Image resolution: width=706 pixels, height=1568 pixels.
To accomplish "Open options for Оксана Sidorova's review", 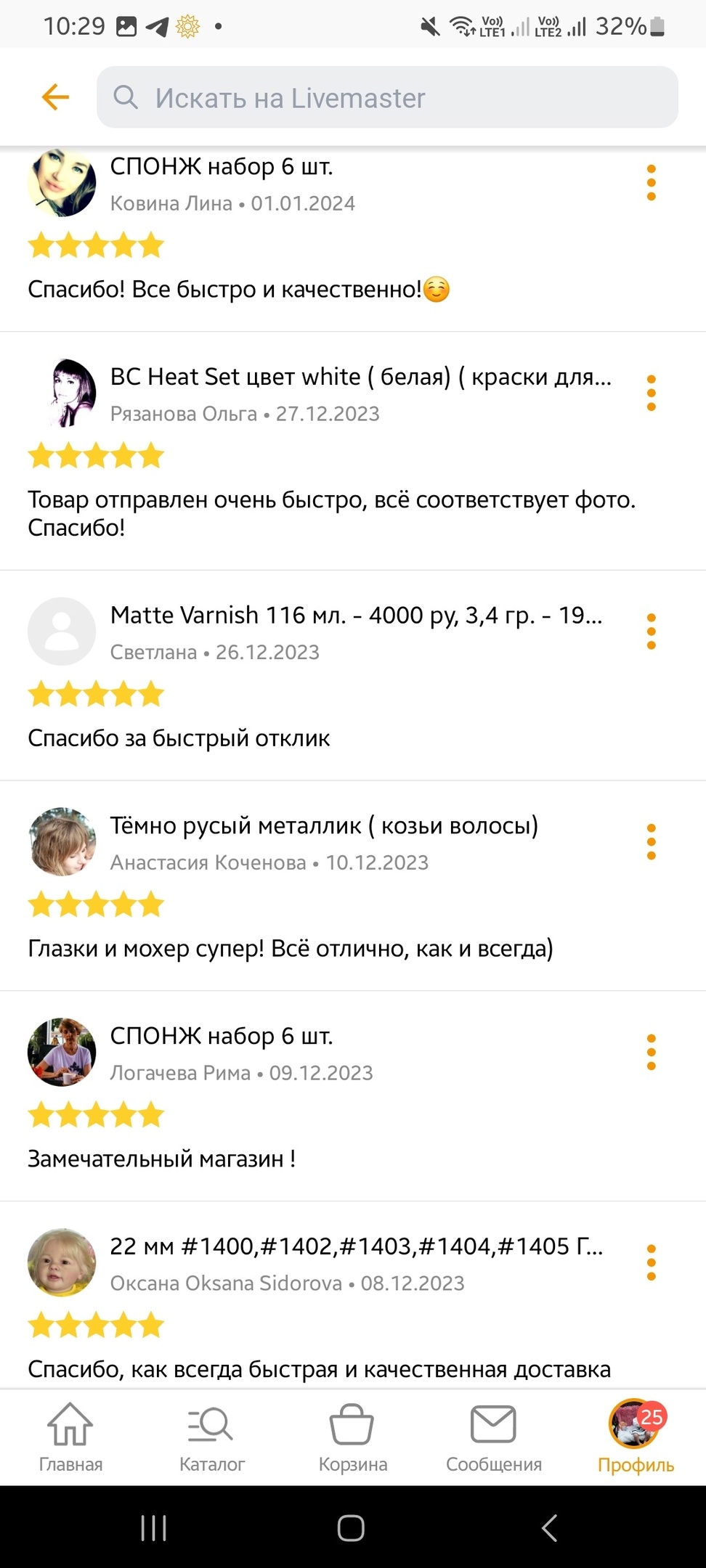I will [651, 1263].
